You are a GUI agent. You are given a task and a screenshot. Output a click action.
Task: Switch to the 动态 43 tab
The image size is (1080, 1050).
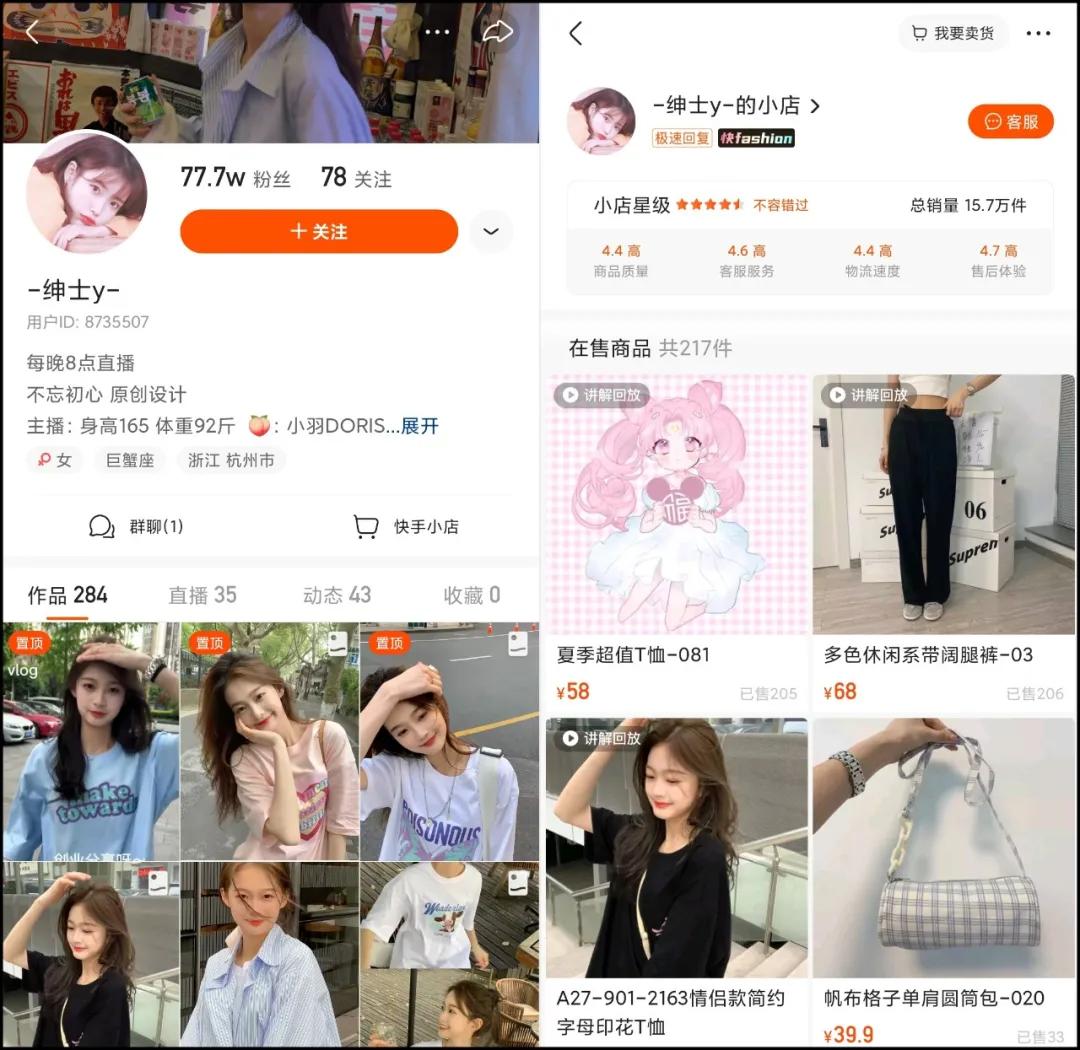[x=337, y=595]
